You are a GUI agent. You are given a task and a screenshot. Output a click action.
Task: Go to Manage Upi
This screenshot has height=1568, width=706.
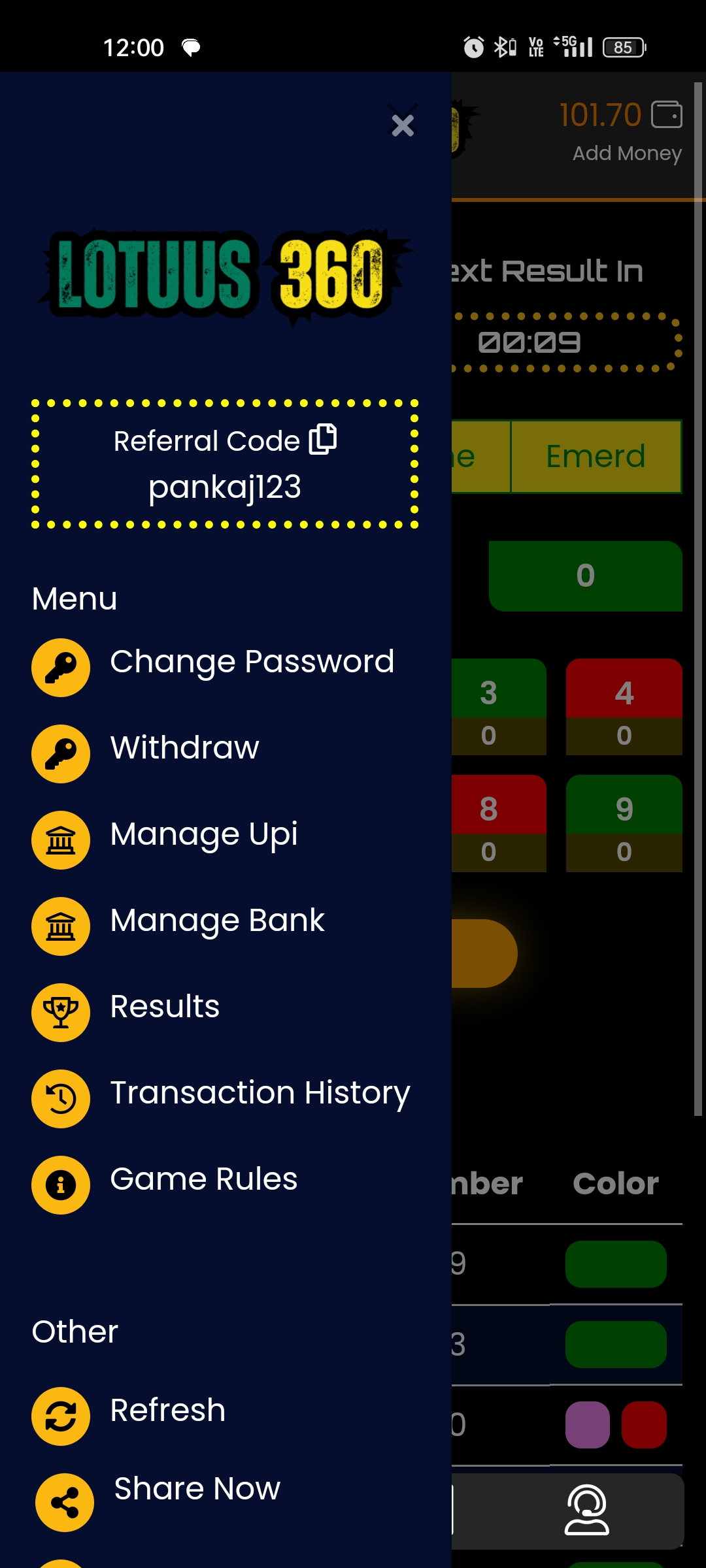click(x=203, y=834)
